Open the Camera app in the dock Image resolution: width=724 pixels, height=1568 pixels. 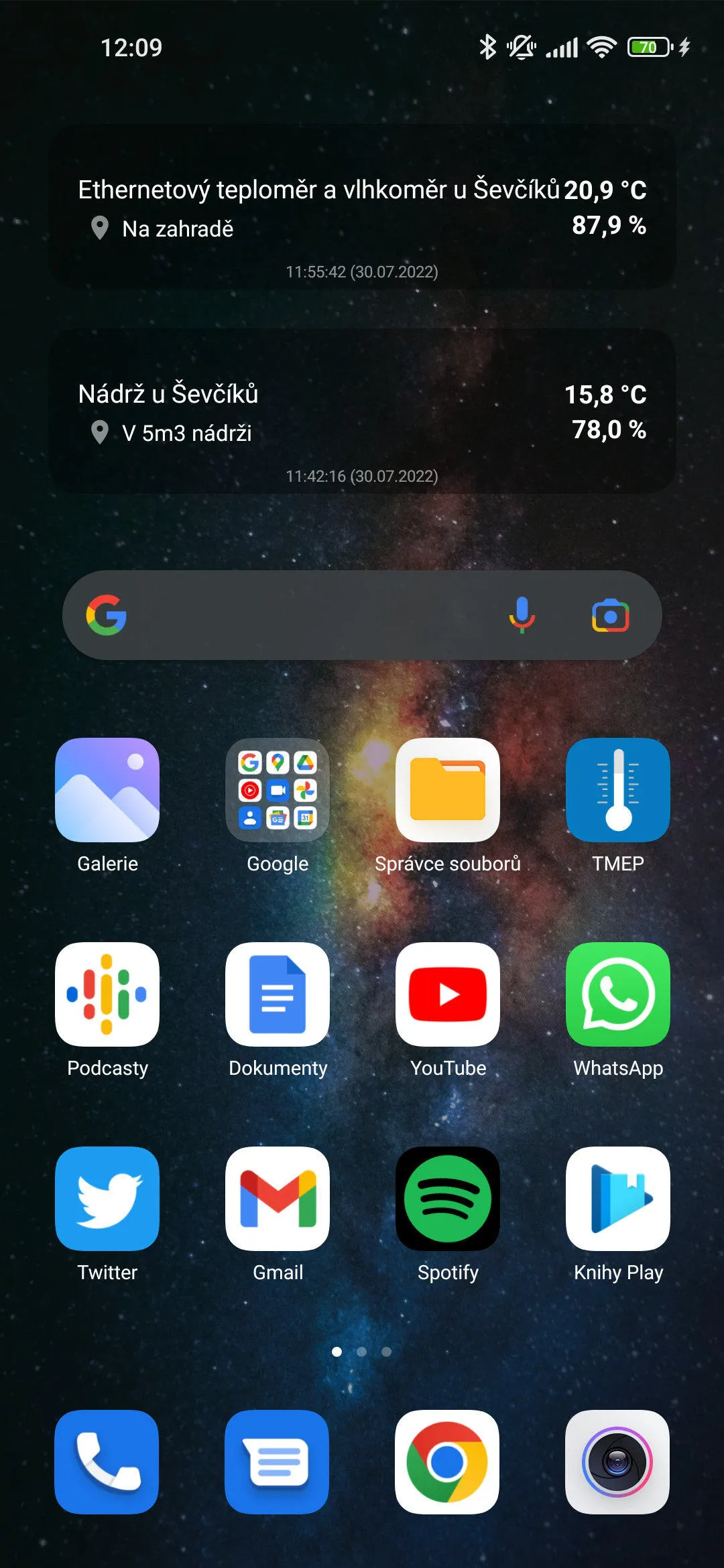(x=618, y=1462)
